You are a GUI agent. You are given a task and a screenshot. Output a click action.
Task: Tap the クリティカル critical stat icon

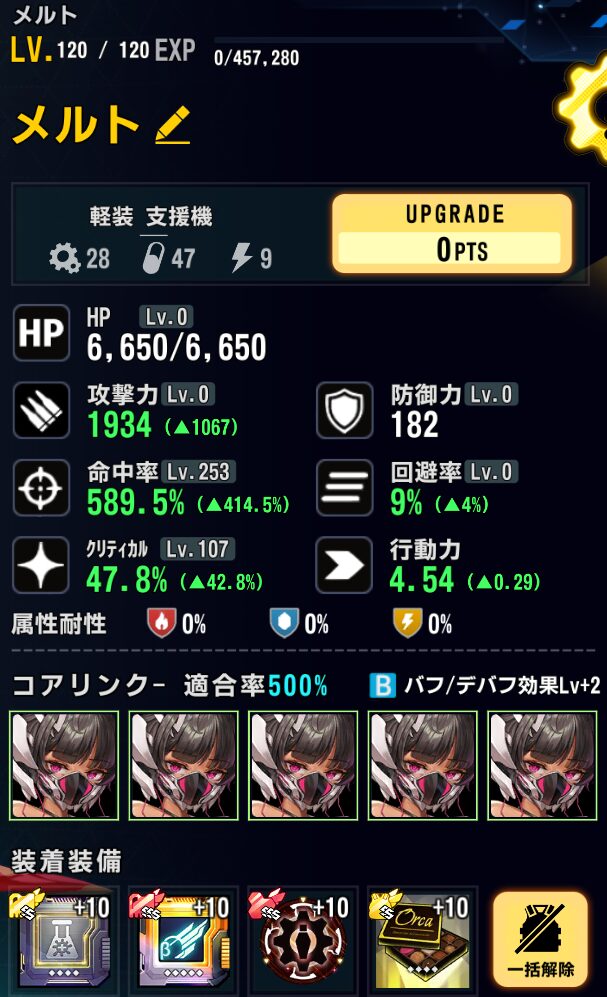41,565
